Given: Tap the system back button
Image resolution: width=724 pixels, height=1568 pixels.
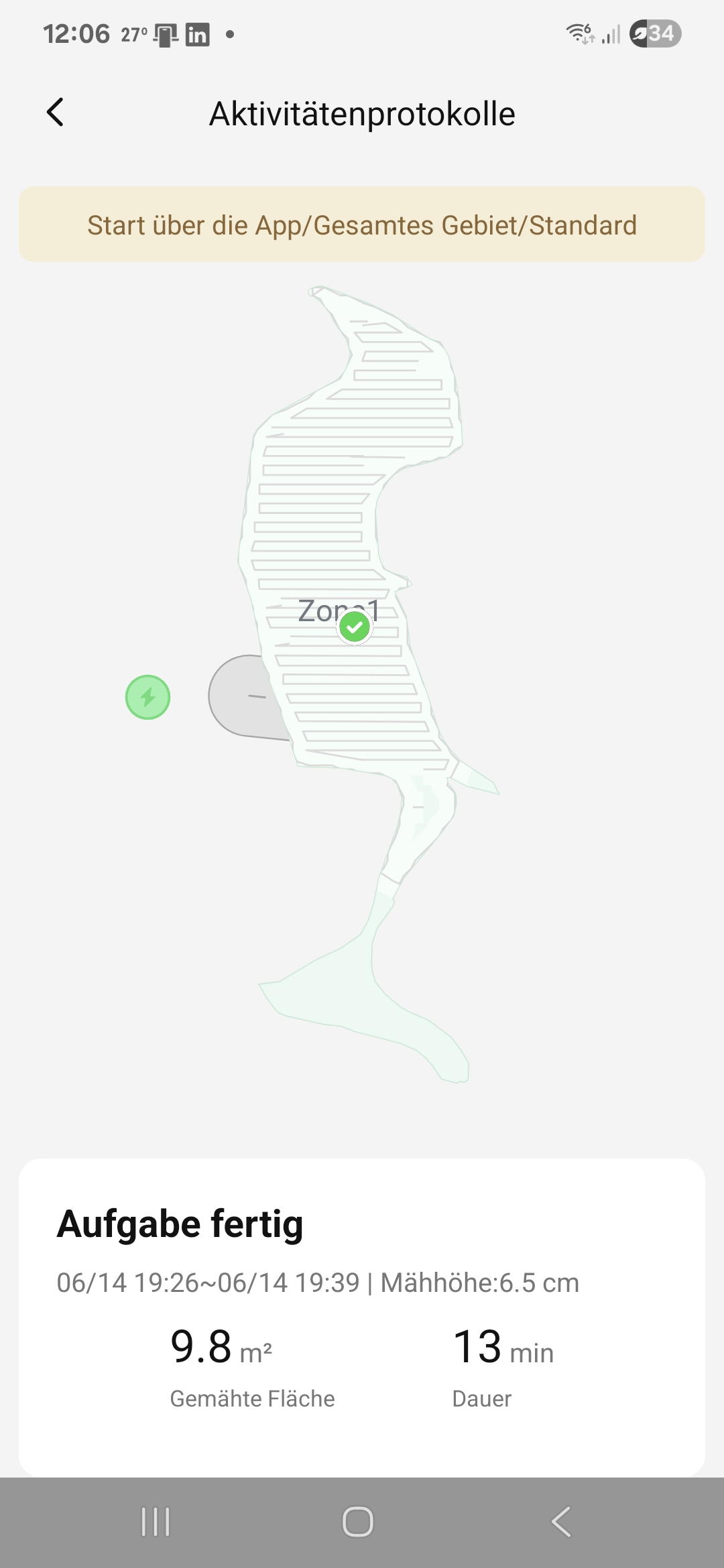Looking at the screenshot, I should click(561, 1522).
